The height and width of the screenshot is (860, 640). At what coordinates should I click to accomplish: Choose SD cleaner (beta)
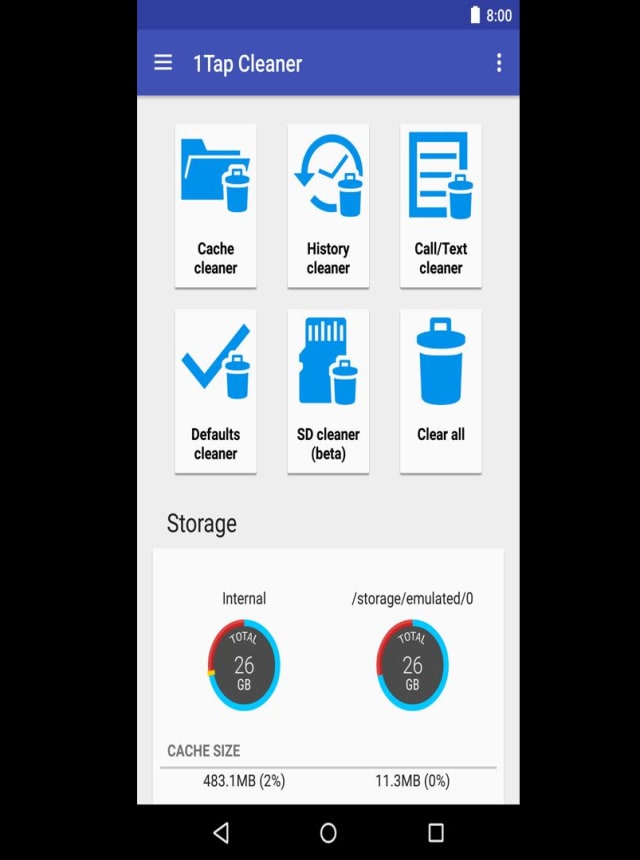(x=328, y=390)
